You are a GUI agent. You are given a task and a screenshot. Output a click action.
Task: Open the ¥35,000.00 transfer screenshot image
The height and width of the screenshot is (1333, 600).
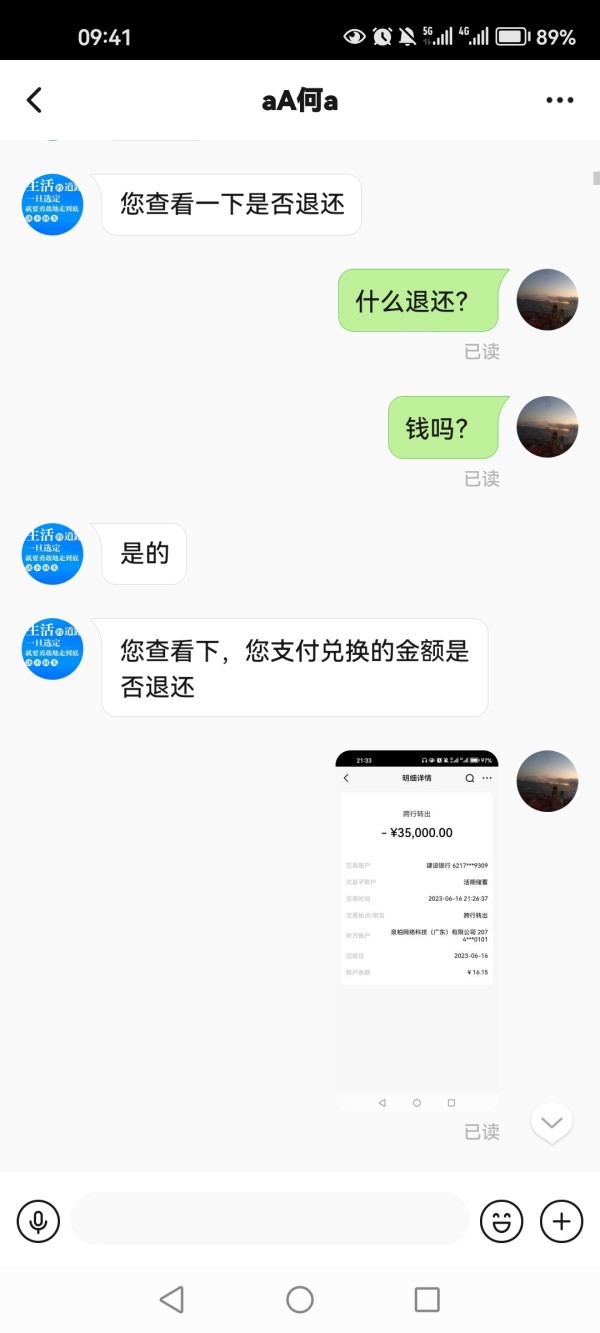(x=417, y=930)
